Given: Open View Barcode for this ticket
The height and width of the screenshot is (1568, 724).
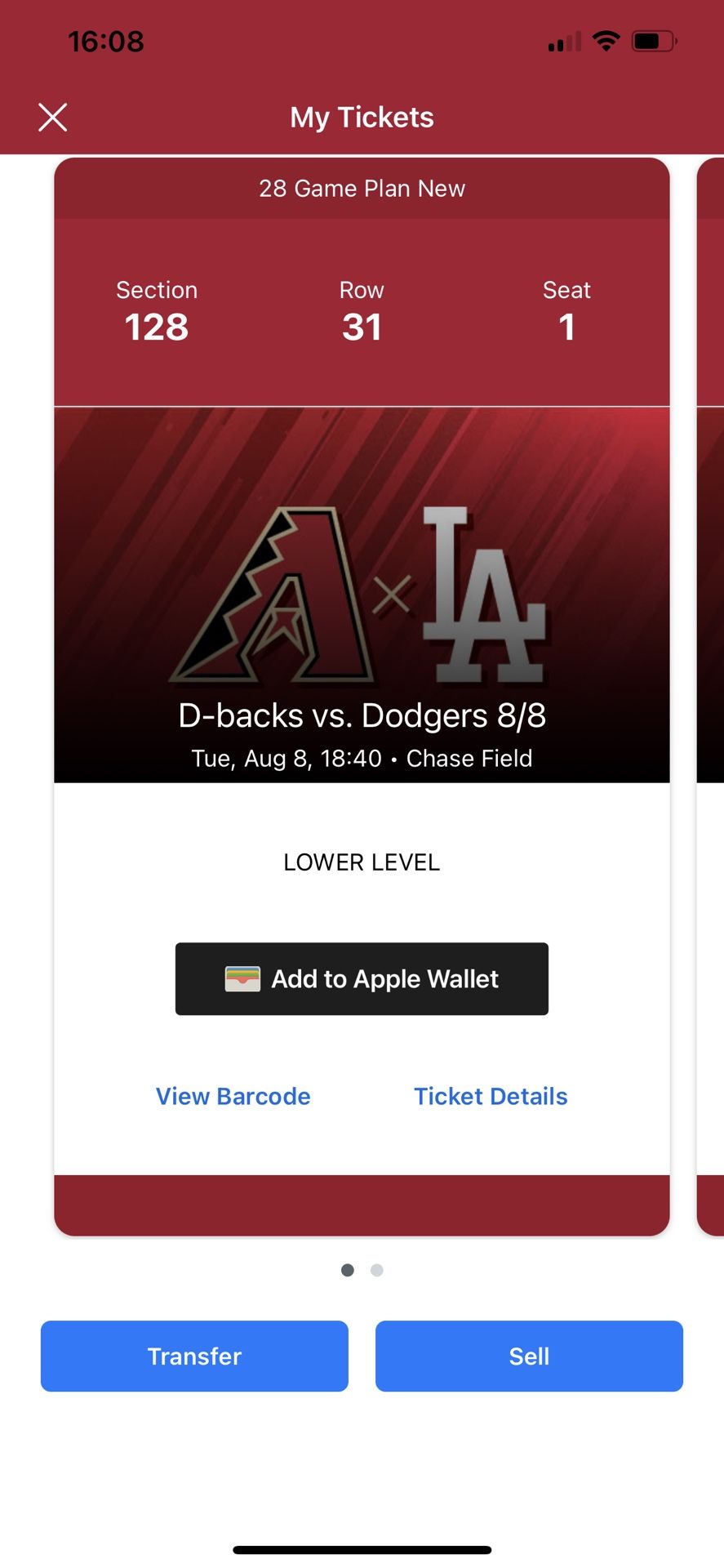Looking at the screenshot, I should (233, 1096).
